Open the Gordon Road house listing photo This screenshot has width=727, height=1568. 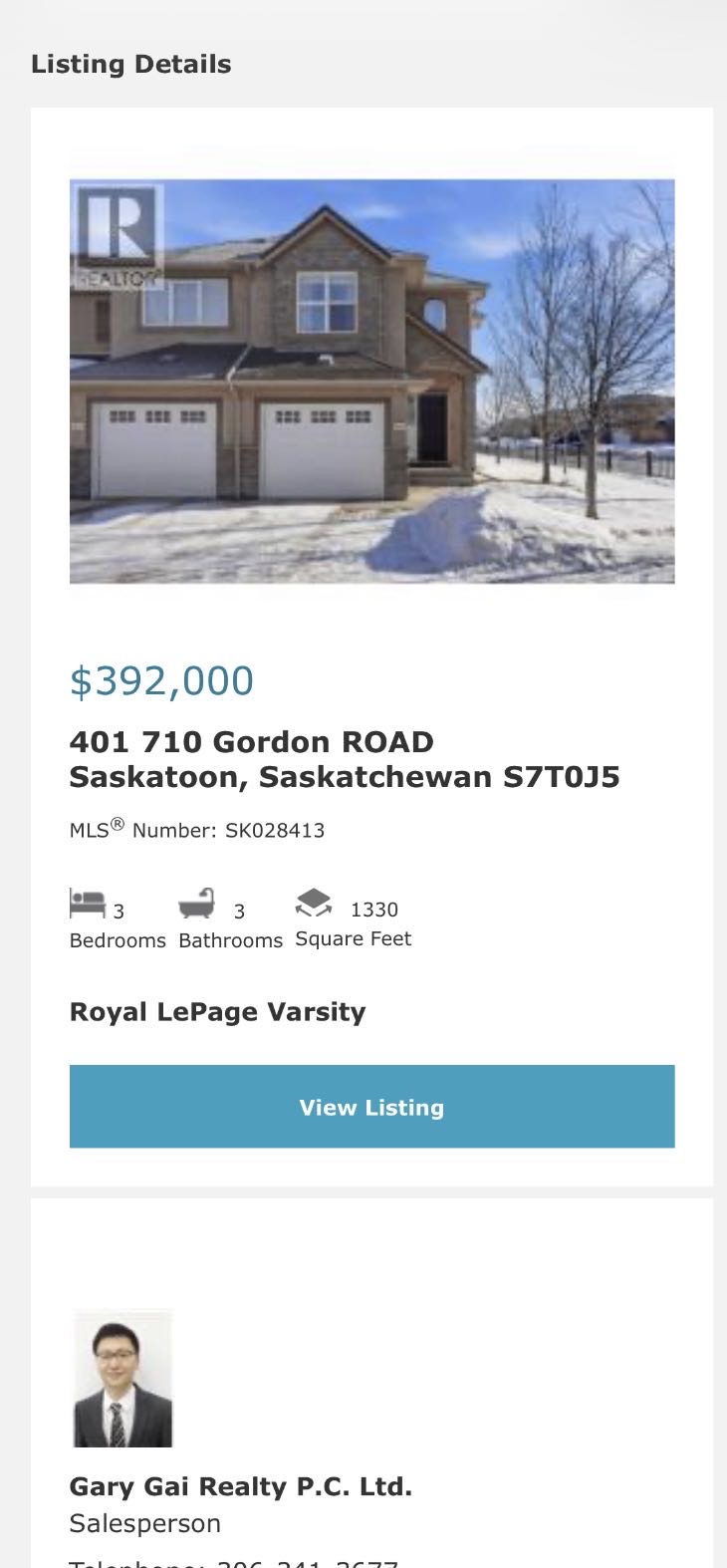pyautogui.click(x=371, y=381)
